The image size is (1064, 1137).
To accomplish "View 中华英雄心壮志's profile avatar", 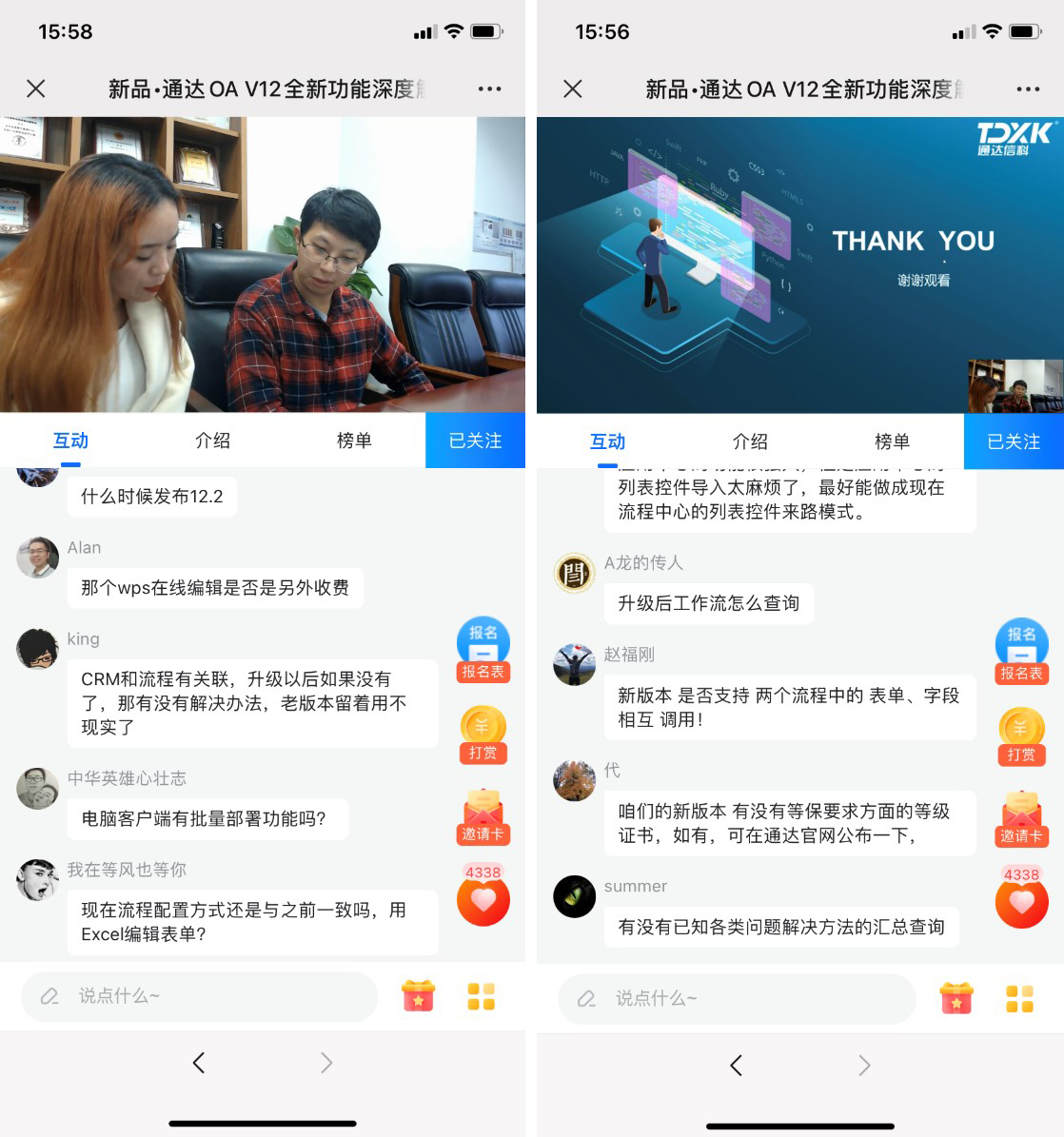I will point(37,789).
